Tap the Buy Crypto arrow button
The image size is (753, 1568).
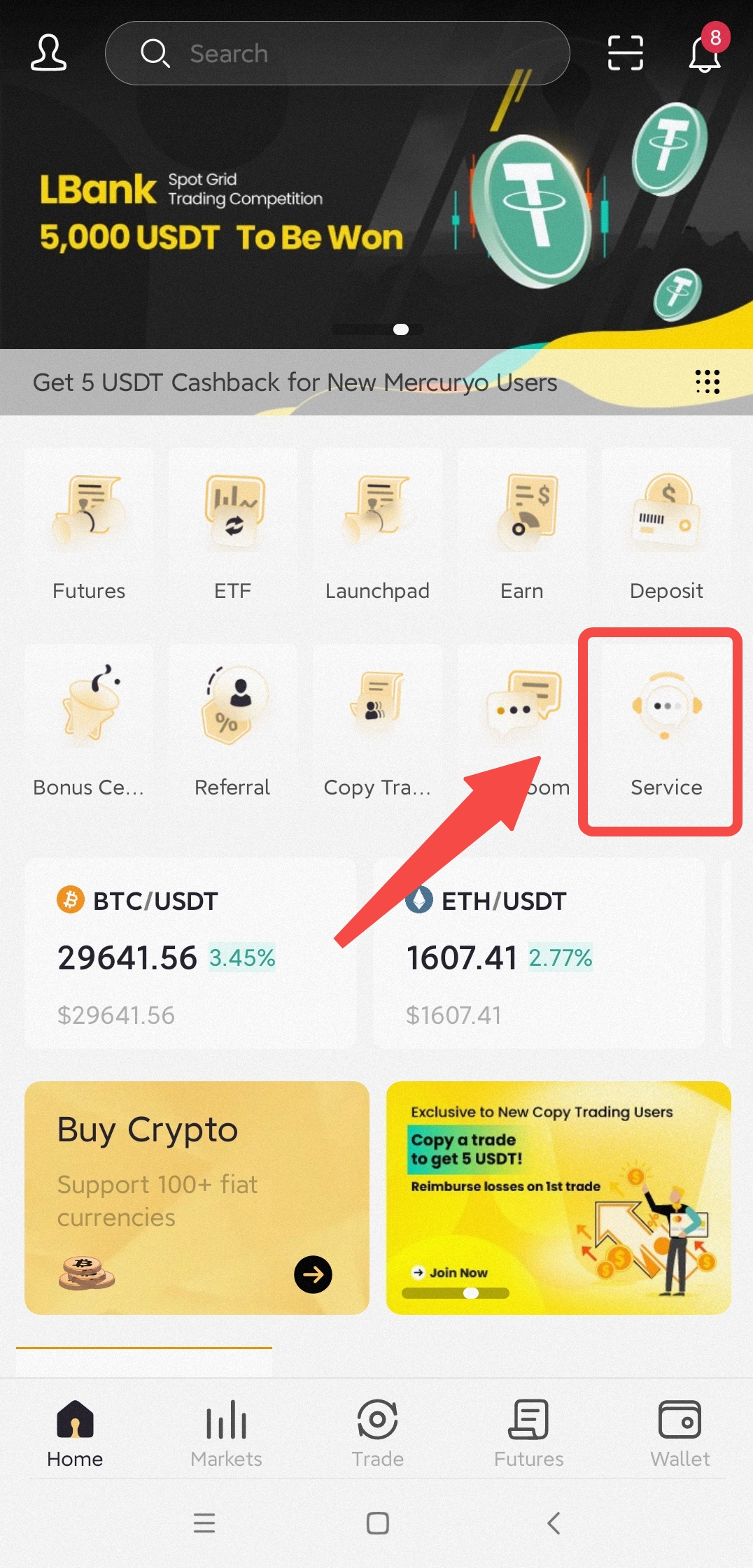(x=313, y=1274)
